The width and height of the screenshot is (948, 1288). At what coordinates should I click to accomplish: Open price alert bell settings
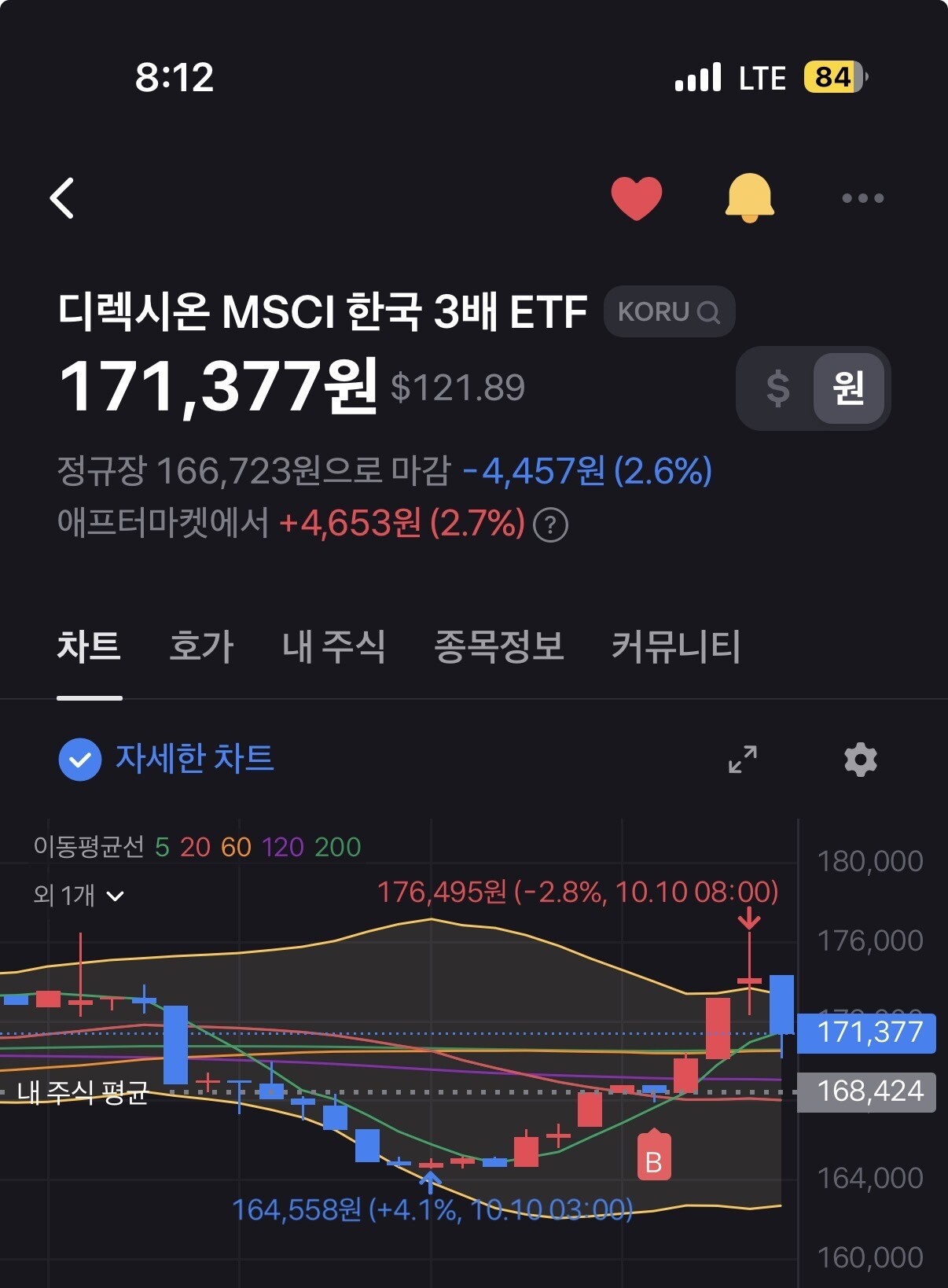pyautogui.click(x=749, y=197)
